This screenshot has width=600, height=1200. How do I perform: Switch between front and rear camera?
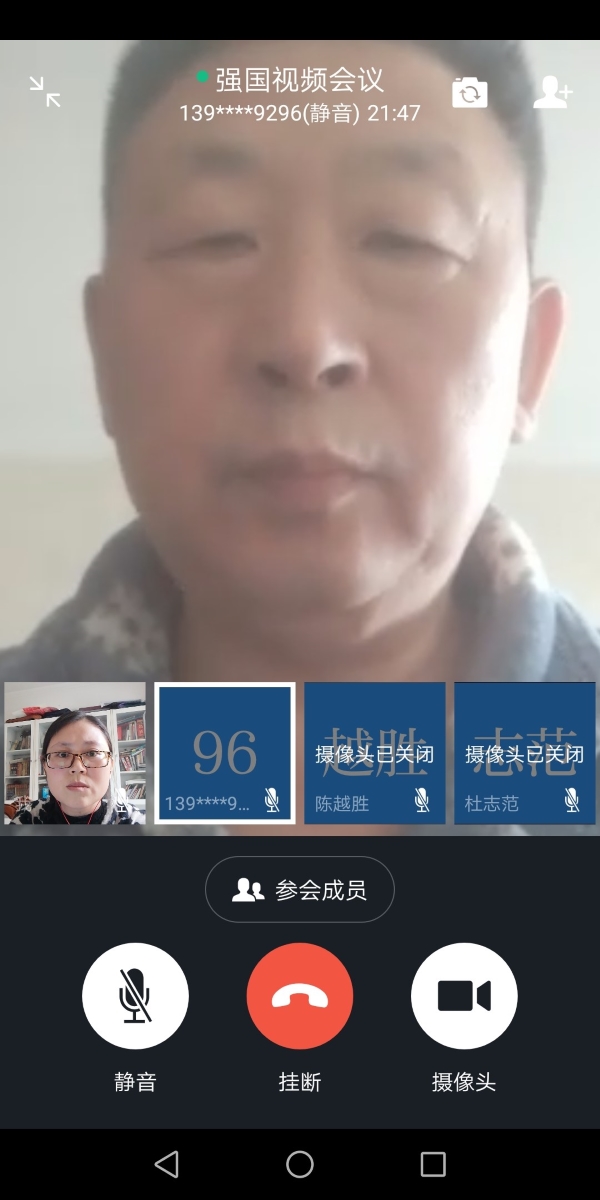(469, 93)
